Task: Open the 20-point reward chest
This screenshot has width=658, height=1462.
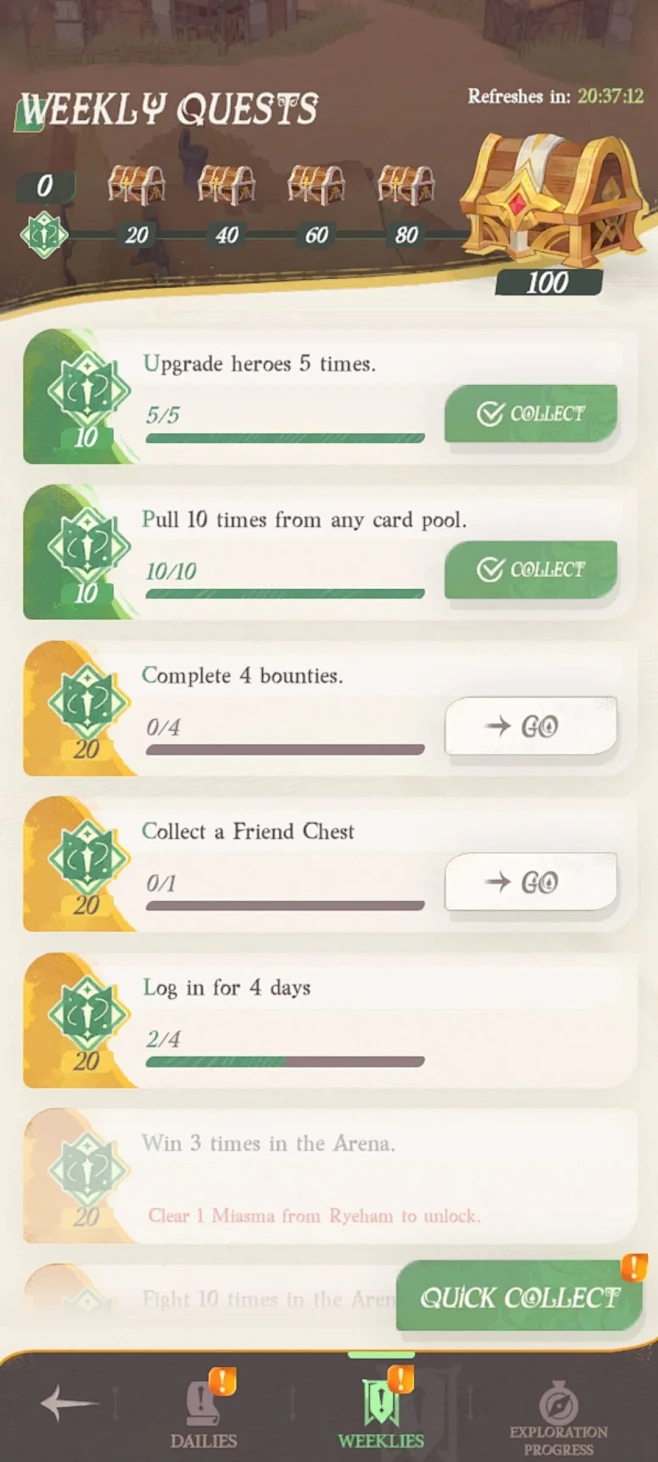Action: click(x=137, y=186)
